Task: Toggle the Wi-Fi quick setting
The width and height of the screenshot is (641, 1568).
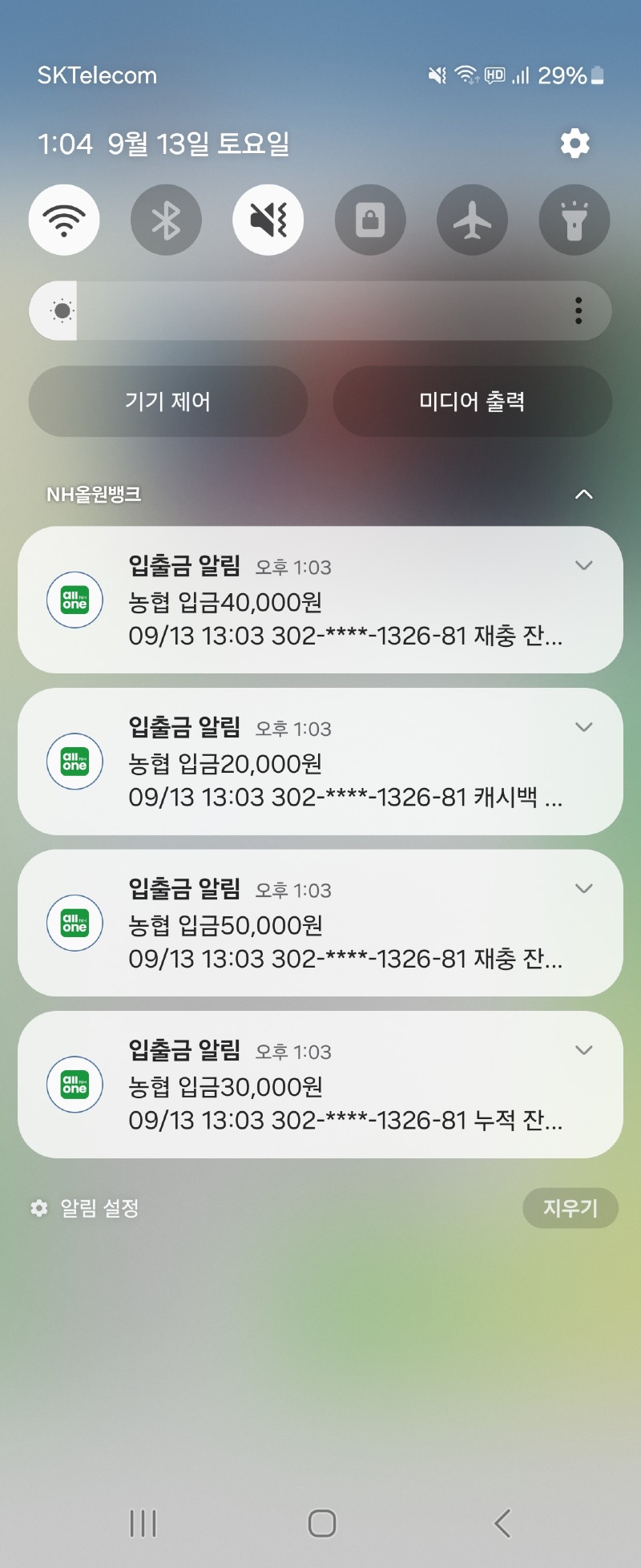Action: tap(64, 220)
